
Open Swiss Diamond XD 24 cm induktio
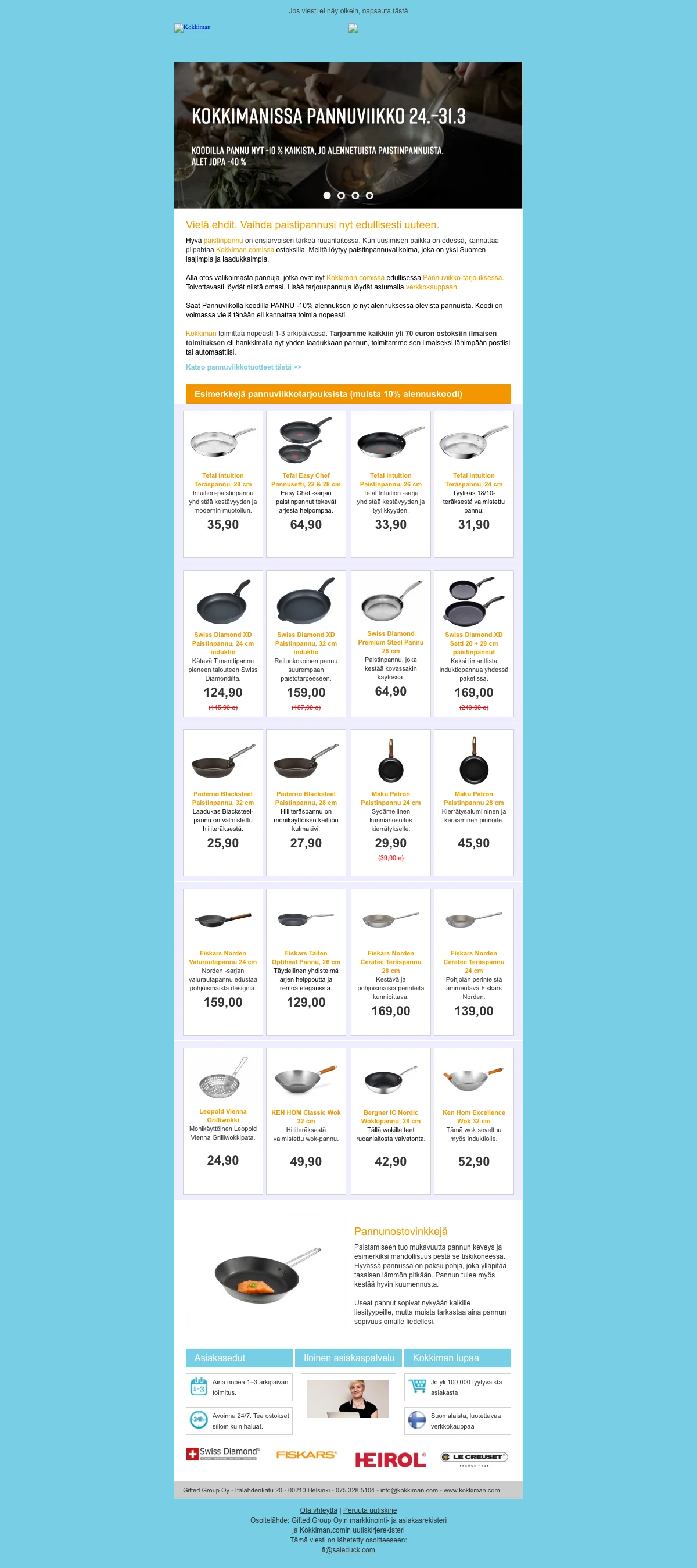coord(222,643)
